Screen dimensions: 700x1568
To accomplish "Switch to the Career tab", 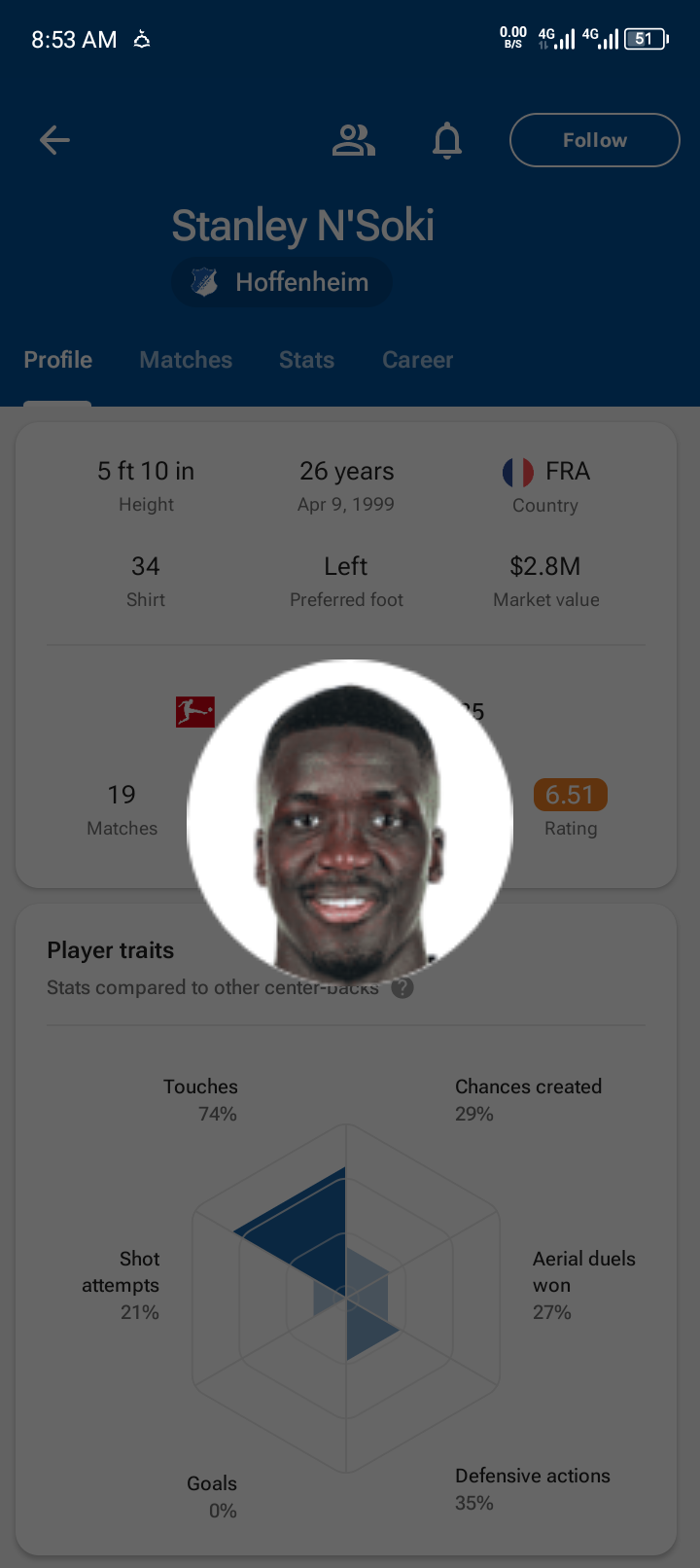I will click(x=417, y=360).
